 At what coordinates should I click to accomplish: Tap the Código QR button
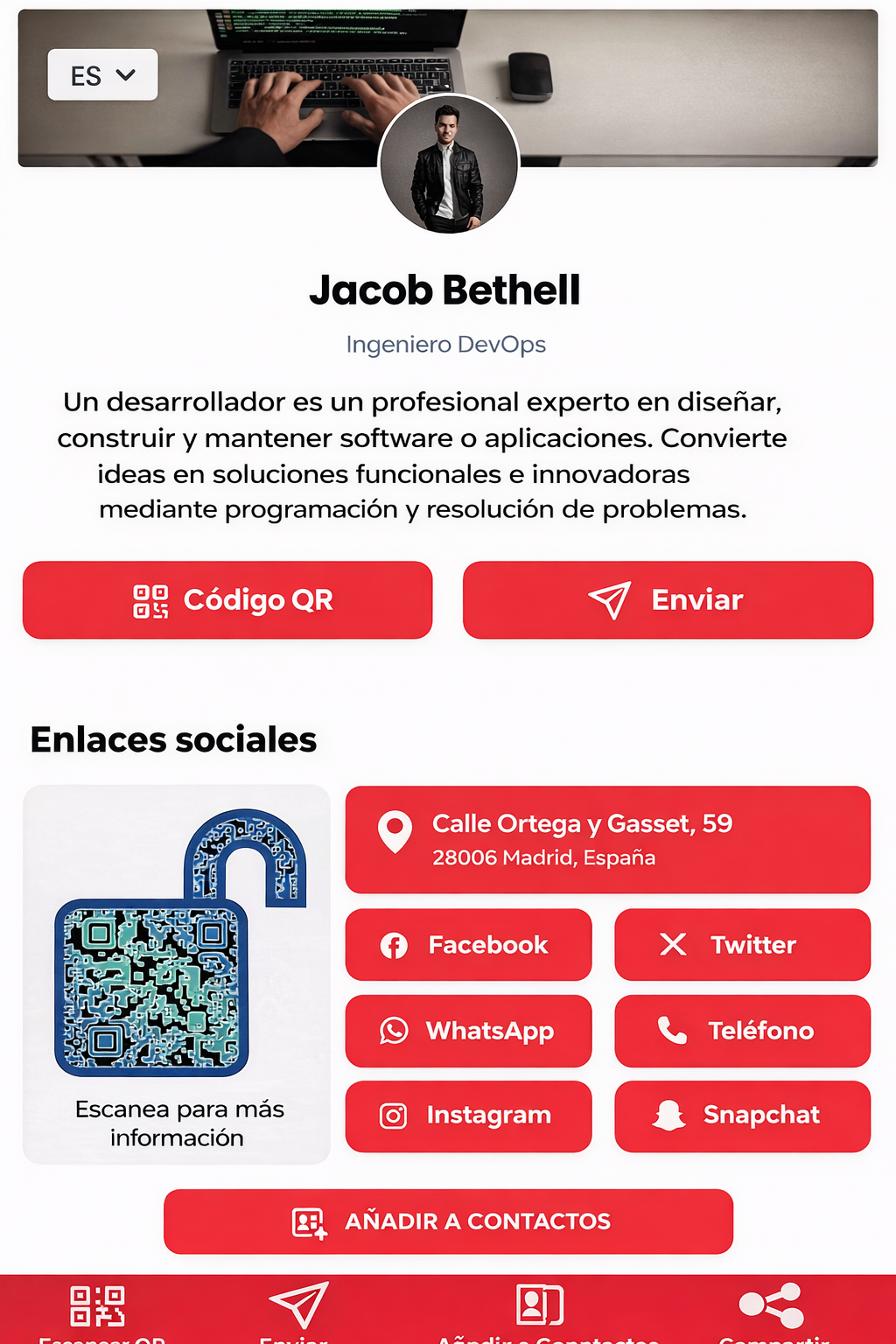click(x=227, y=600)
